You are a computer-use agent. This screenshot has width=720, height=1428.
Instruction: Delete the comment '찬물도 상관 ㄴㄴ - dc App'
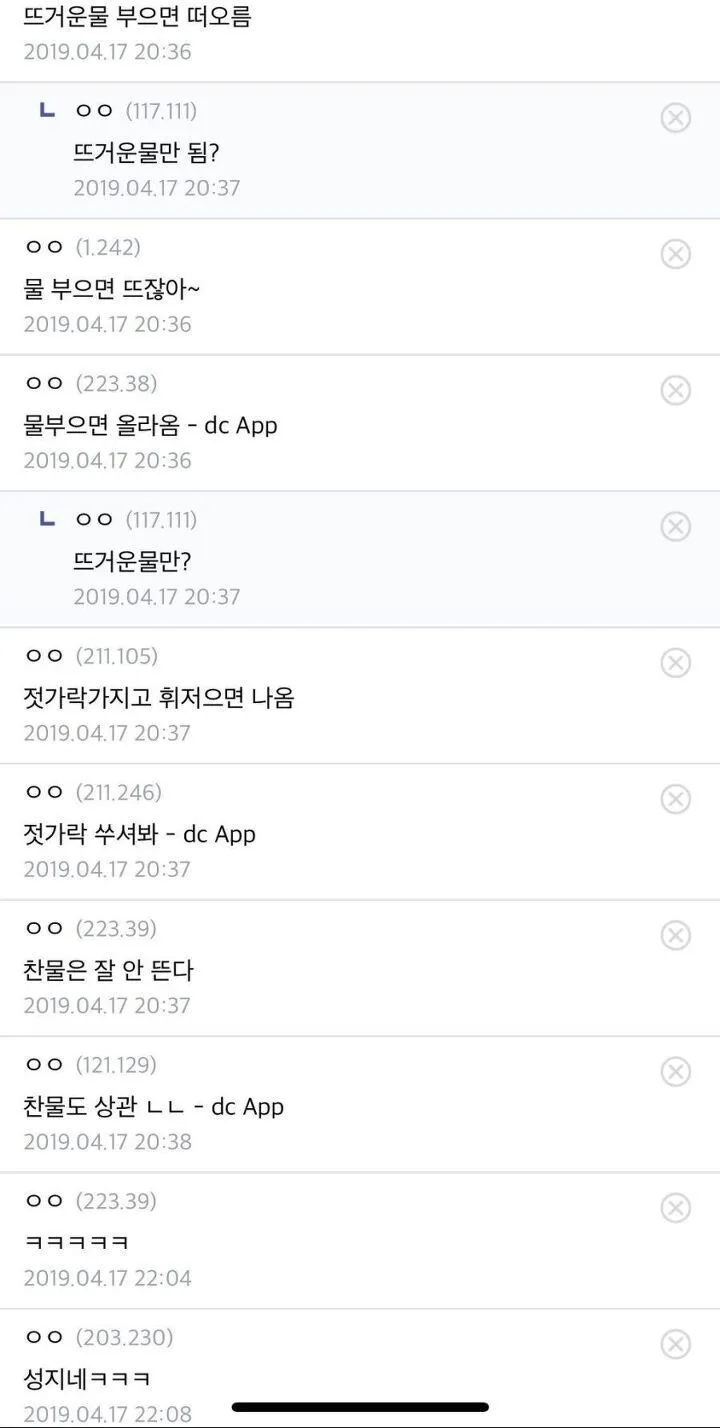(676, 1072)
